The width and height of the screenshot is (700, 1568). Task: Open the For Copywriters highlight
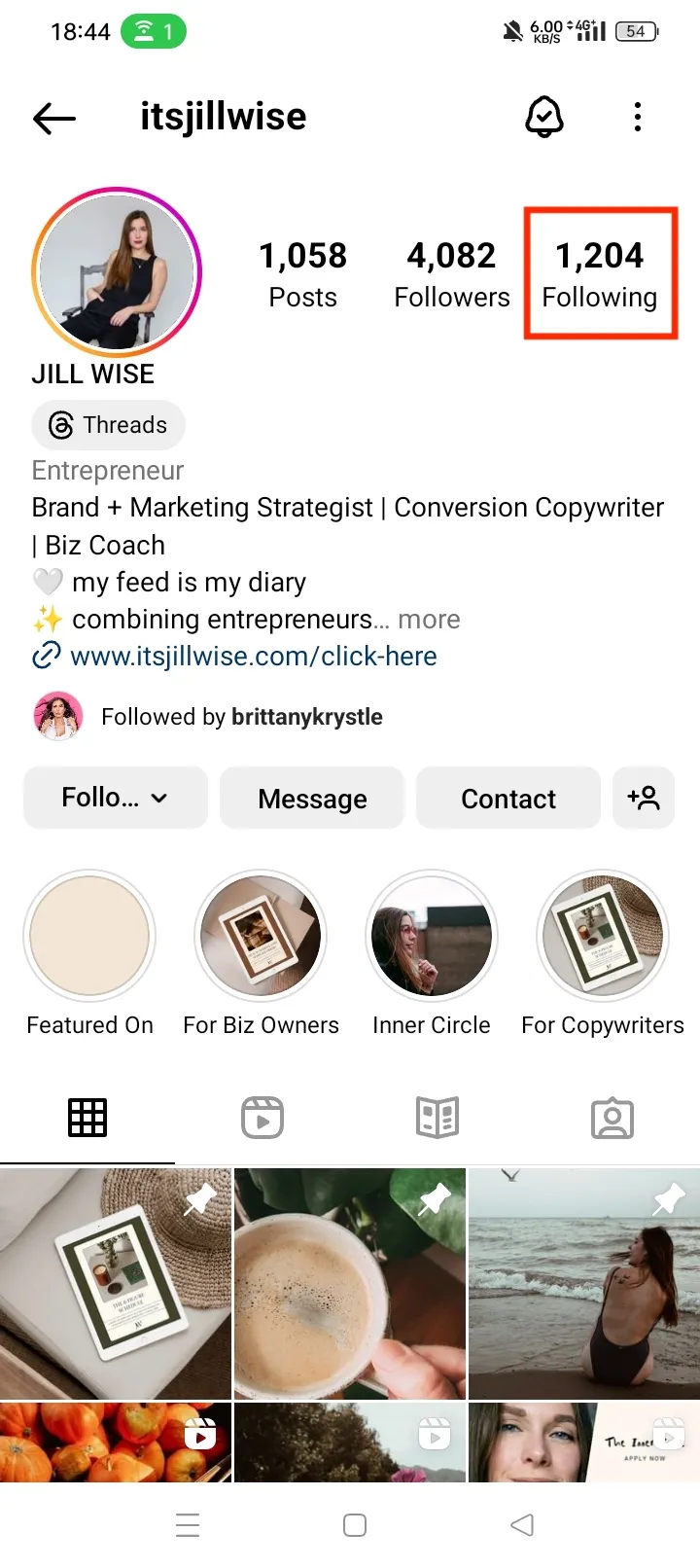tap(603, 936)
